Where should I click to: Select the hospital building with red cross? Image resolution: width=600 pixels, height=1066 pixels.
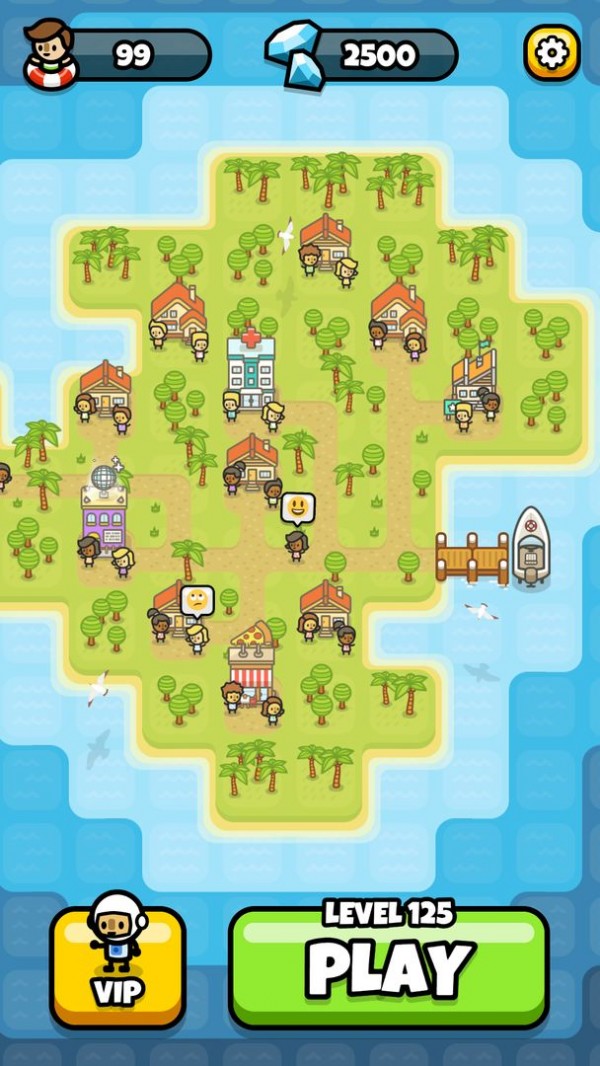(x=250, y=365)
